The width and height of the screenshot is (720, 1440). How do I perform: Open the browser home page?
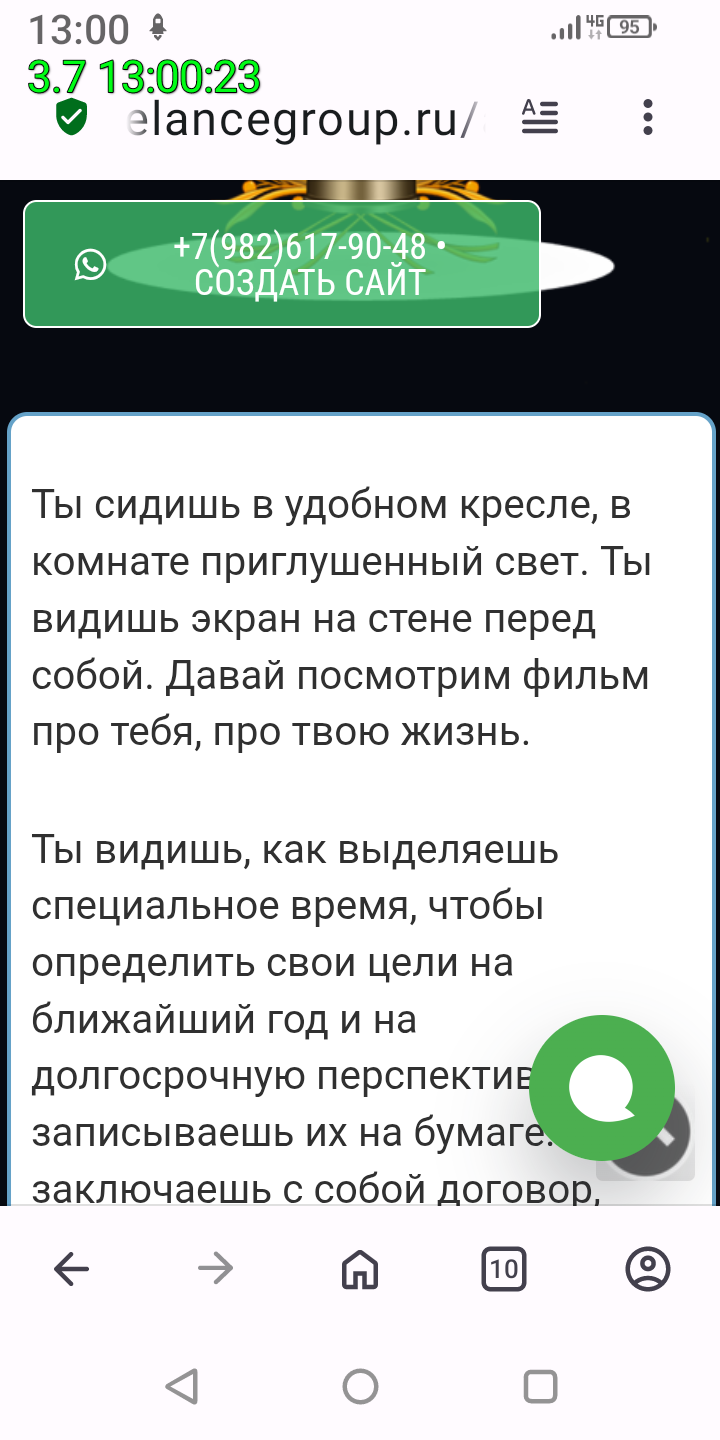(x=360, y=1270)
